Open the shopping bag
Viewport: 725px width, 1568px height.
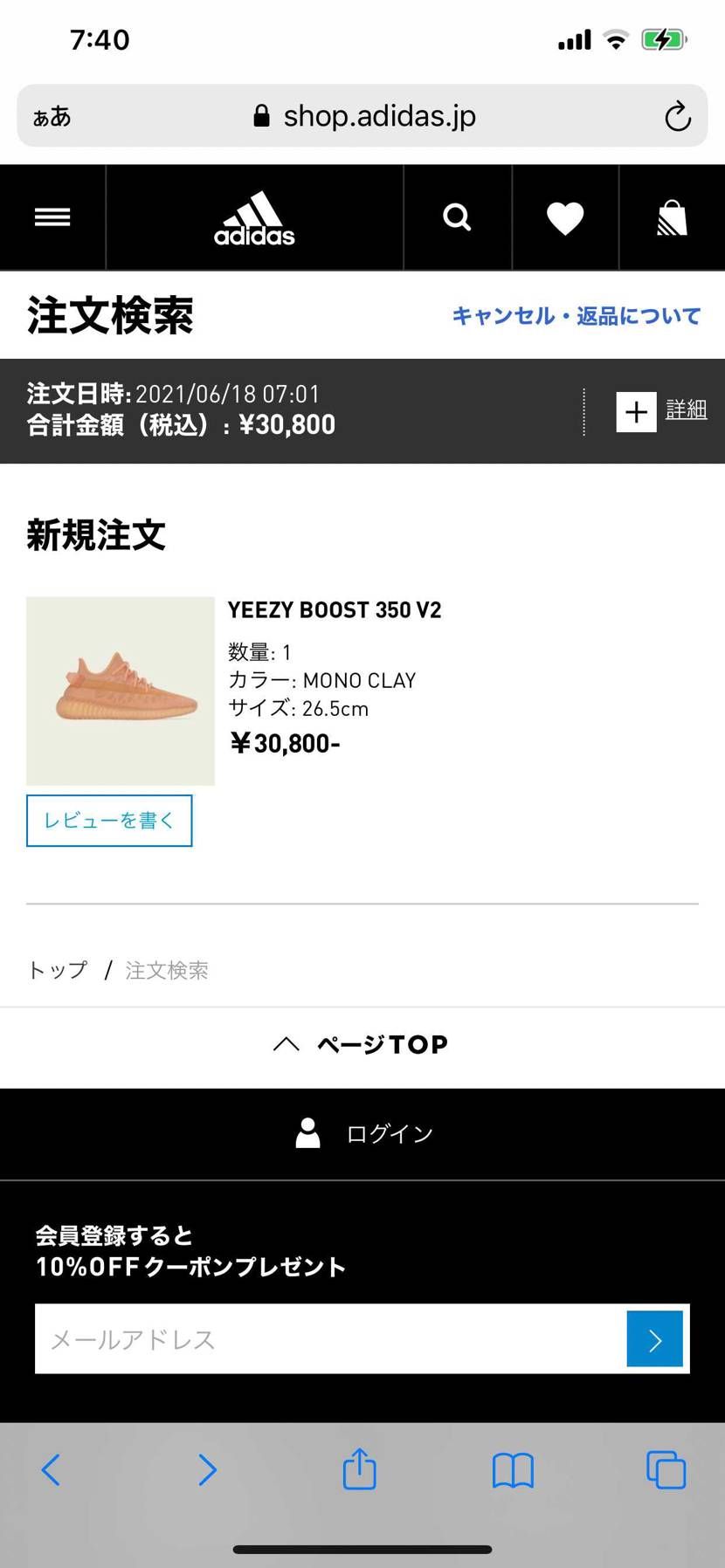pyautogui.click(x=672, y=218)
